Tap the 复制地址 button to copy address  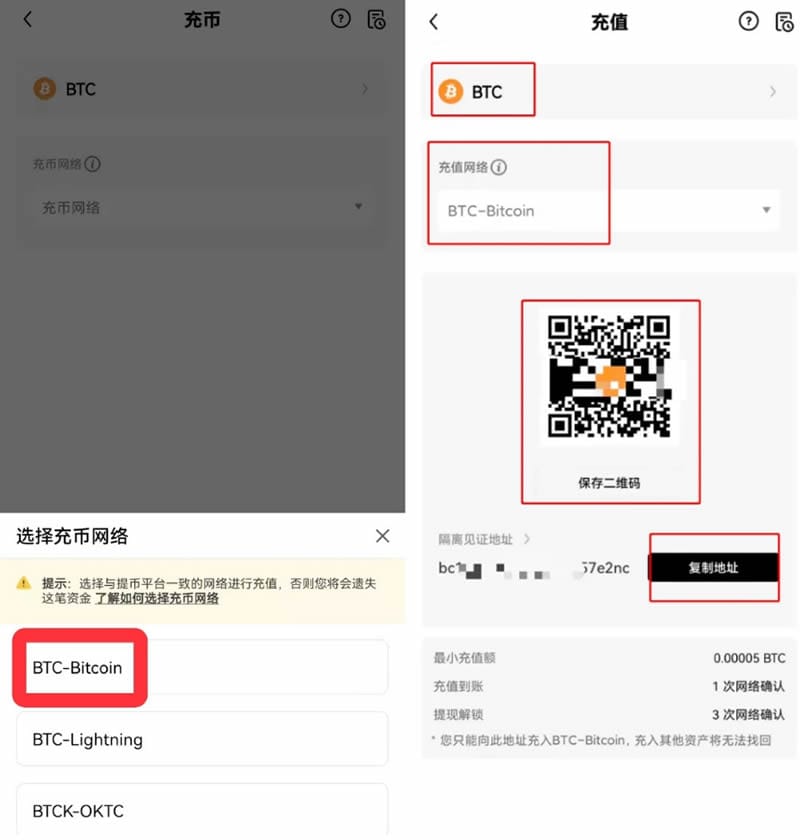click(714, 567)
